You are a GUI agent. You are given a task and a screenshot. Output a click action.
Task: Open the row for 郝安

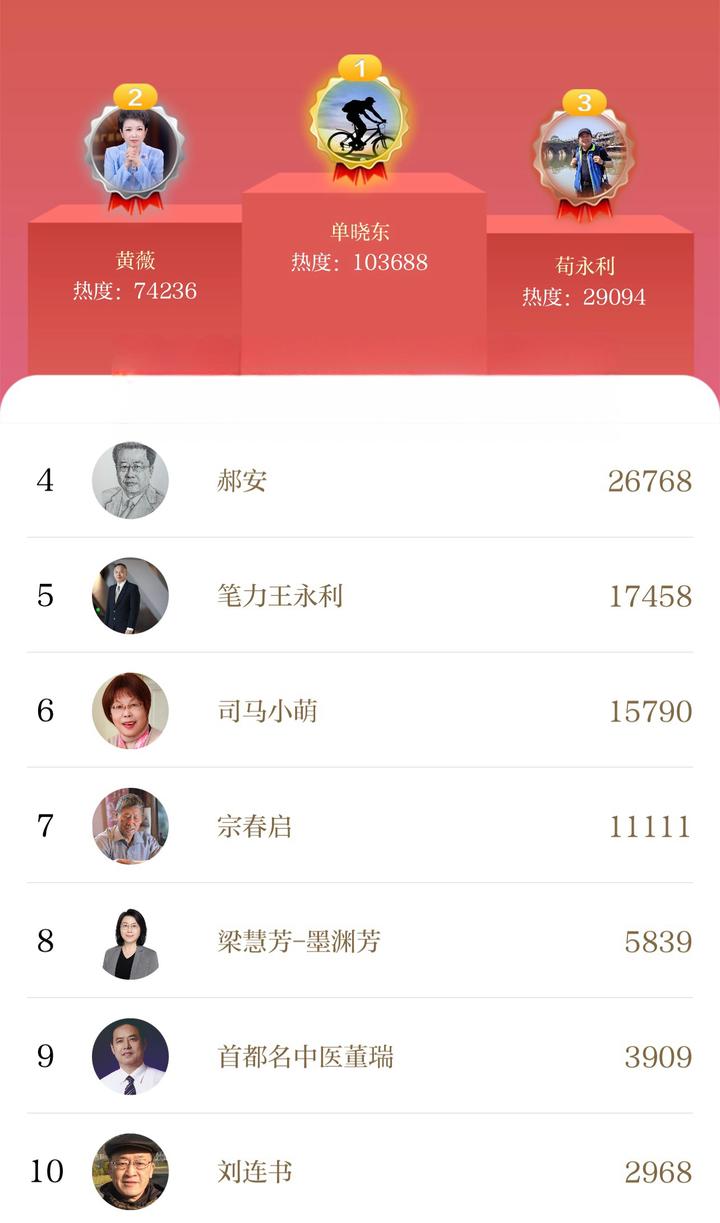(242, 481)
